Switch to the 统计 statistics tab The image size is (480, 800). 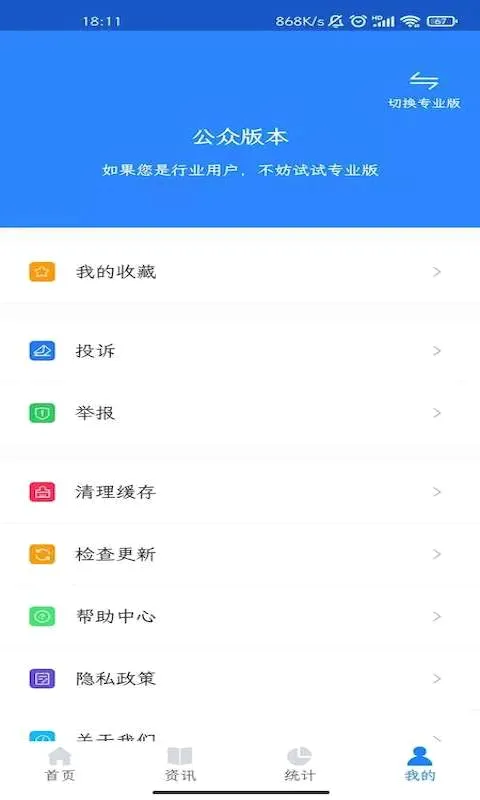click(300, 764)
